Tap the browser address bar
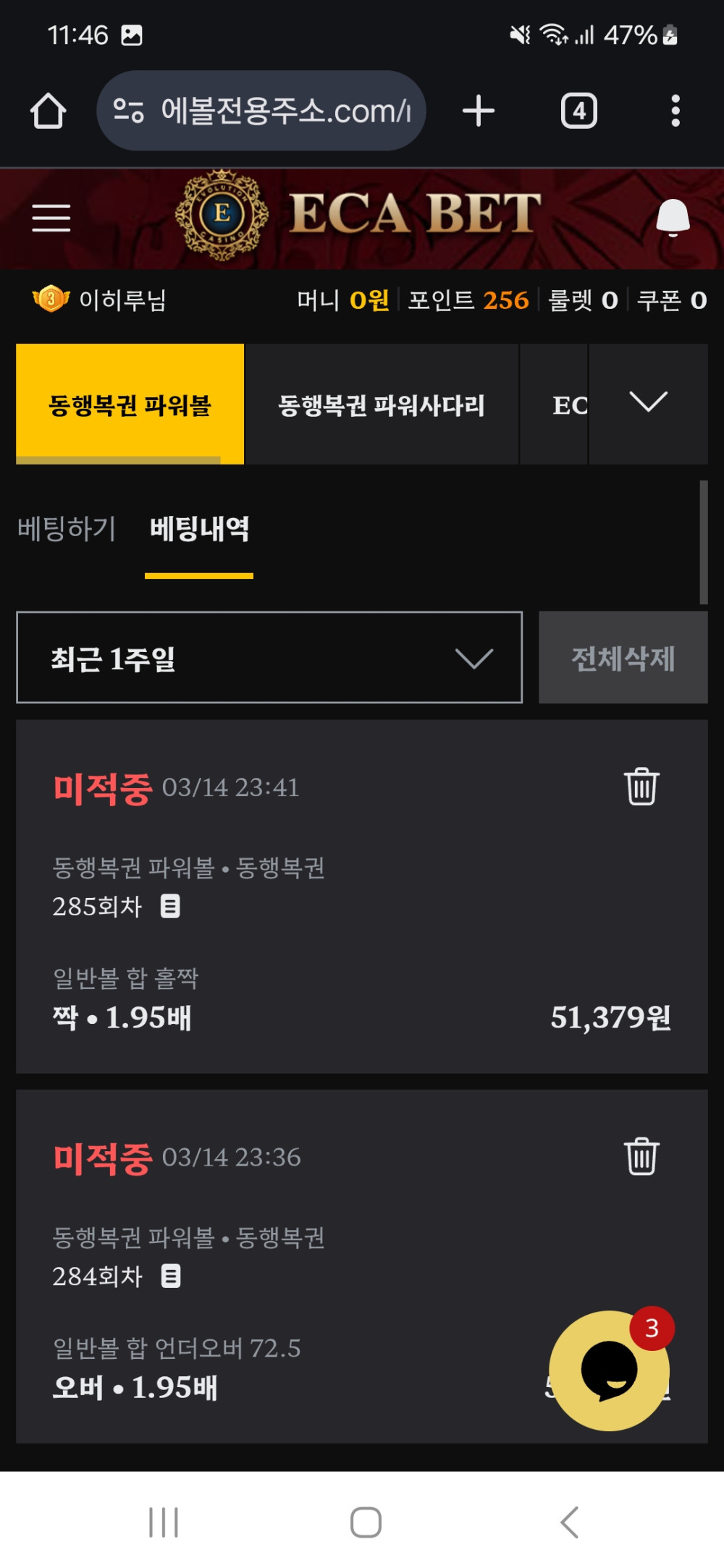This screenshot has width=724, height=1568. [261, 111]
